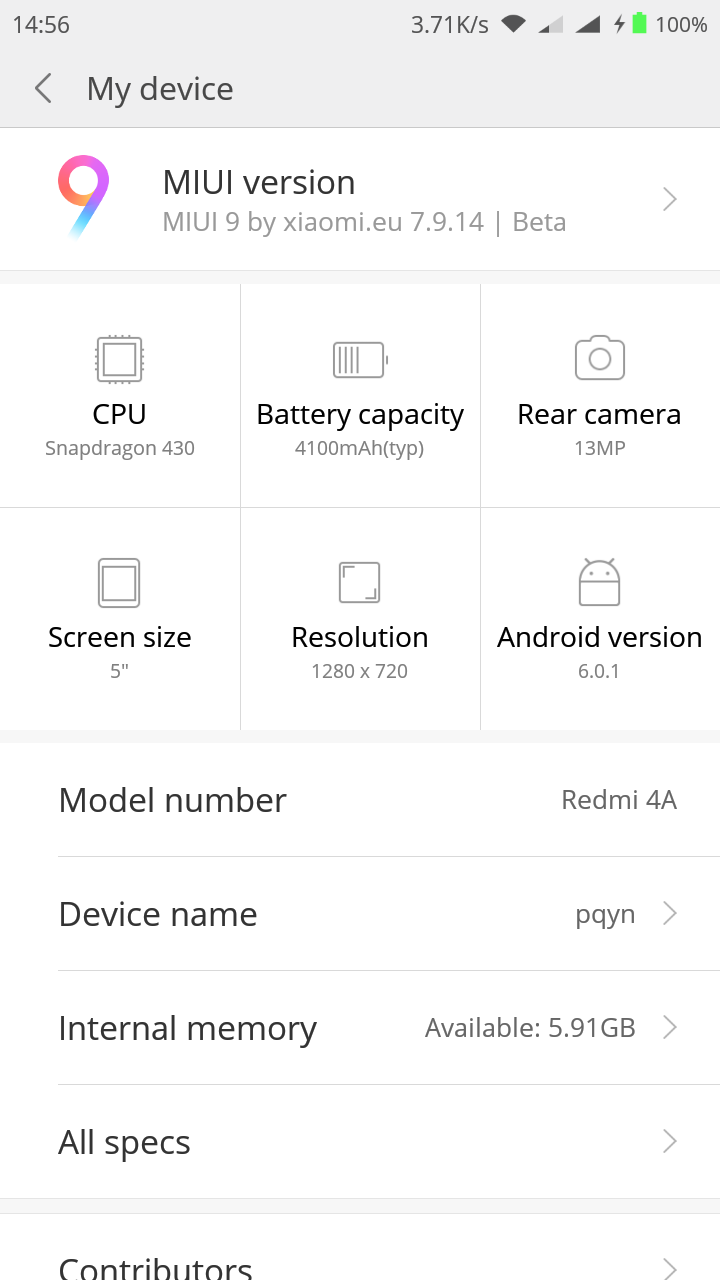Tap the Android version tile
The image size is (720, 1280).
600,619
